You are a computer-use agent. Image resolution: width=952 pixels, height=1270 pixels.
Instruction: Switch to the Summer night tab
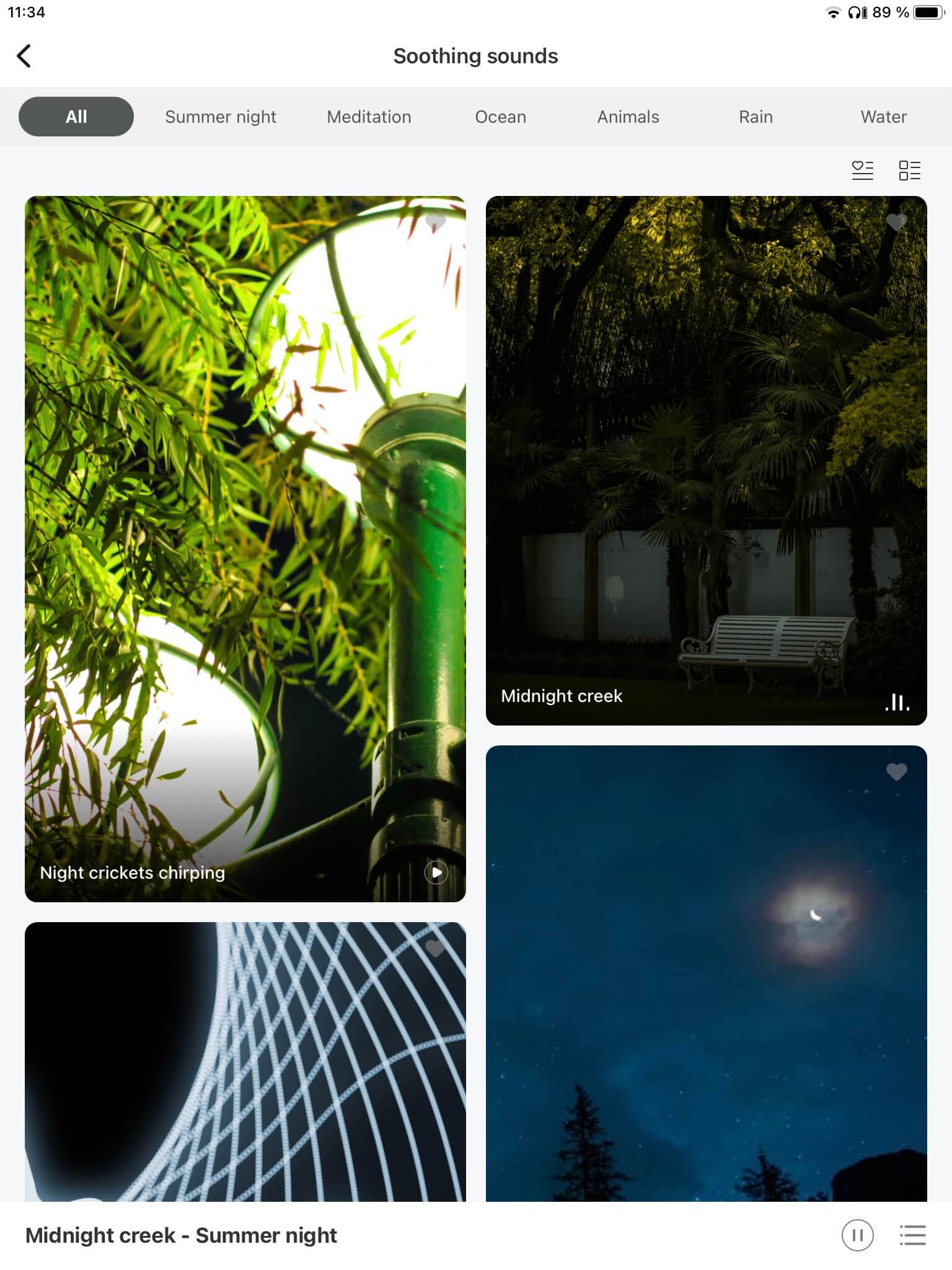click(x=220, y=117)
